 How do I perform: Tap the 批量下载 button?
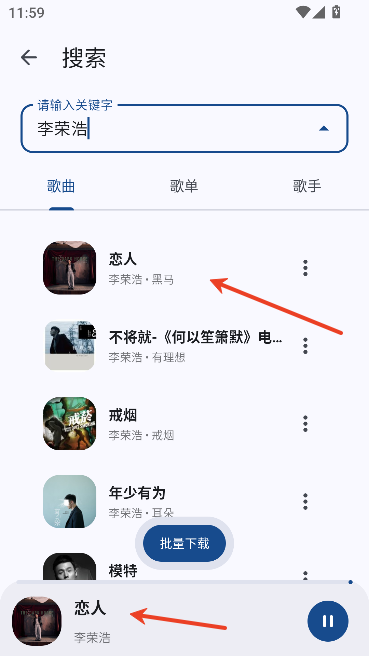184,543
